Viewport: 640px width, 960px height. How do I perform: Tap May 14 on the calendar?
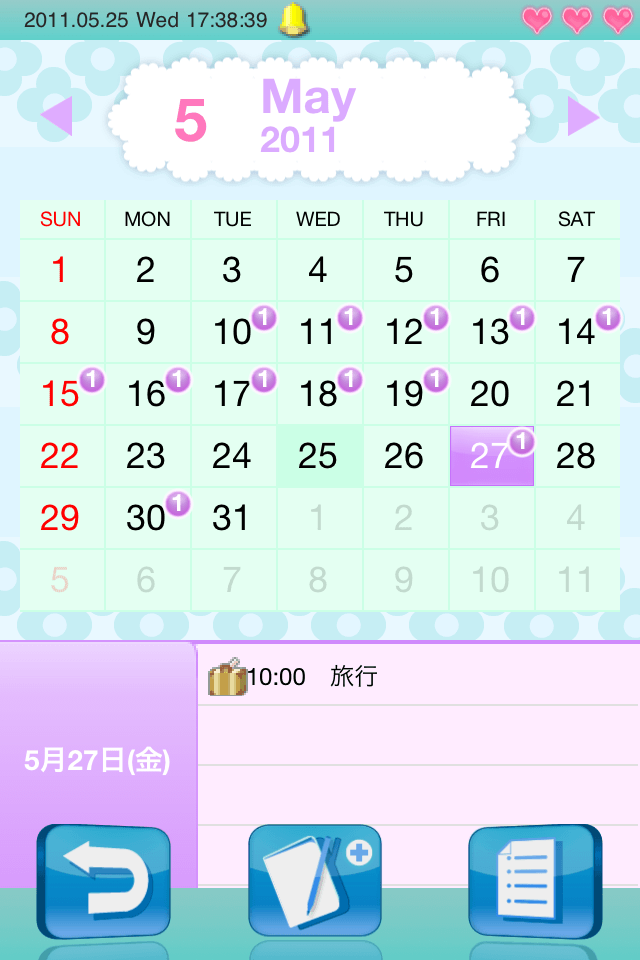[576, 332]
